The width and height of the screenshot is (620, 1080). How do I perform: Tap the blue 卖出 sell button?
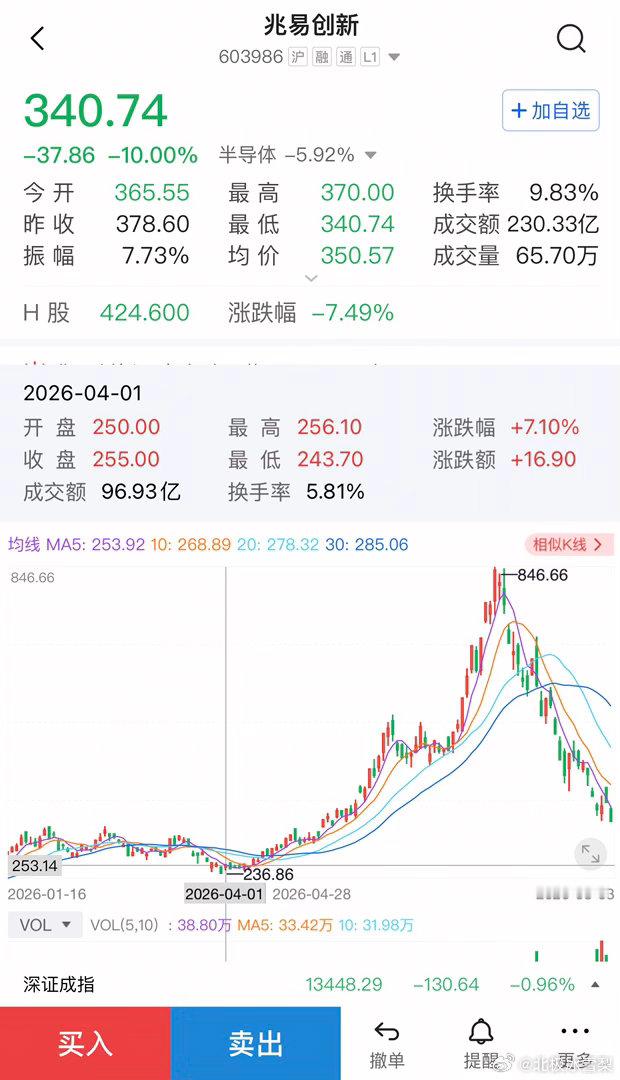click(256, 1043)
